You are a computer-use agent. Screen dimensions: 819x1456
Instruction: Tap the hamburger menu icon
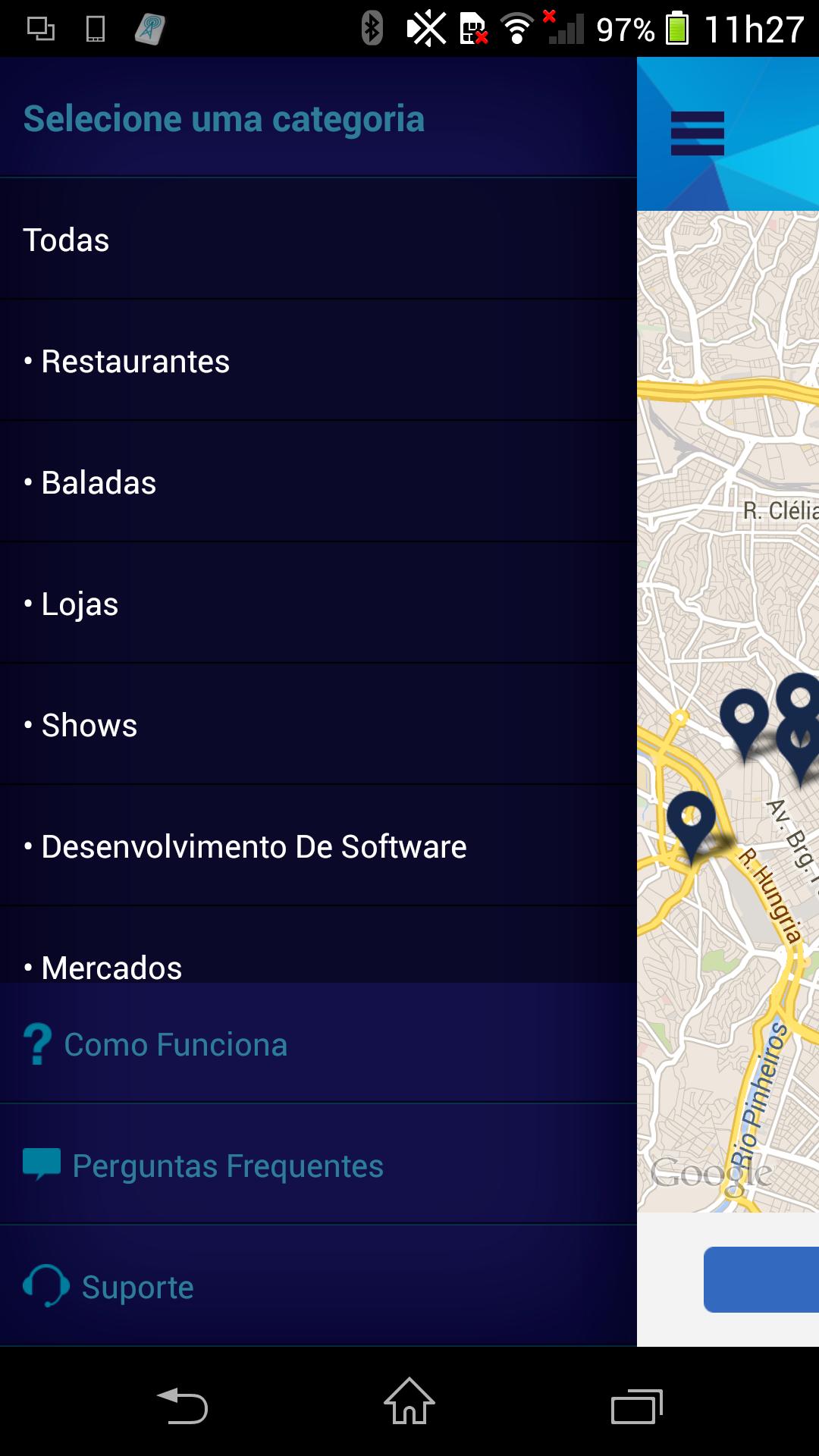[697, 133]
